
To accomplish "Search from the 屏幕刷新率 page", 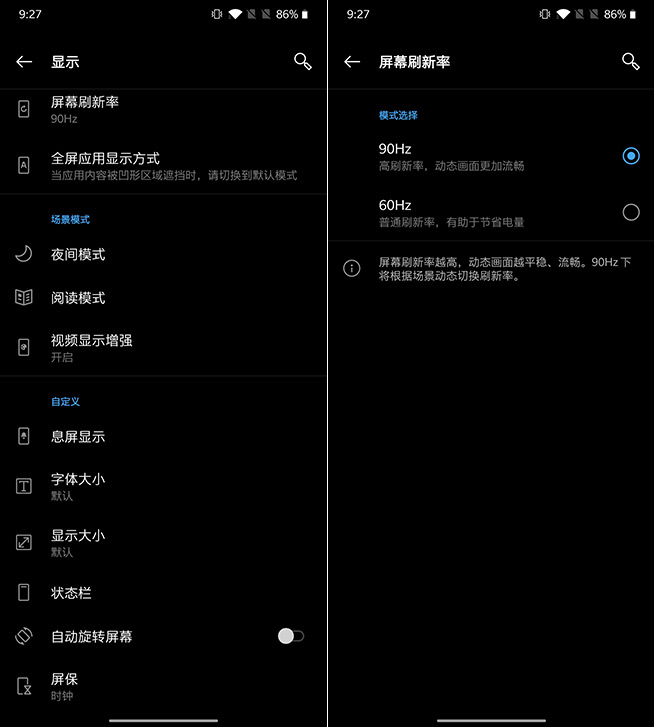I will [630, 62].
